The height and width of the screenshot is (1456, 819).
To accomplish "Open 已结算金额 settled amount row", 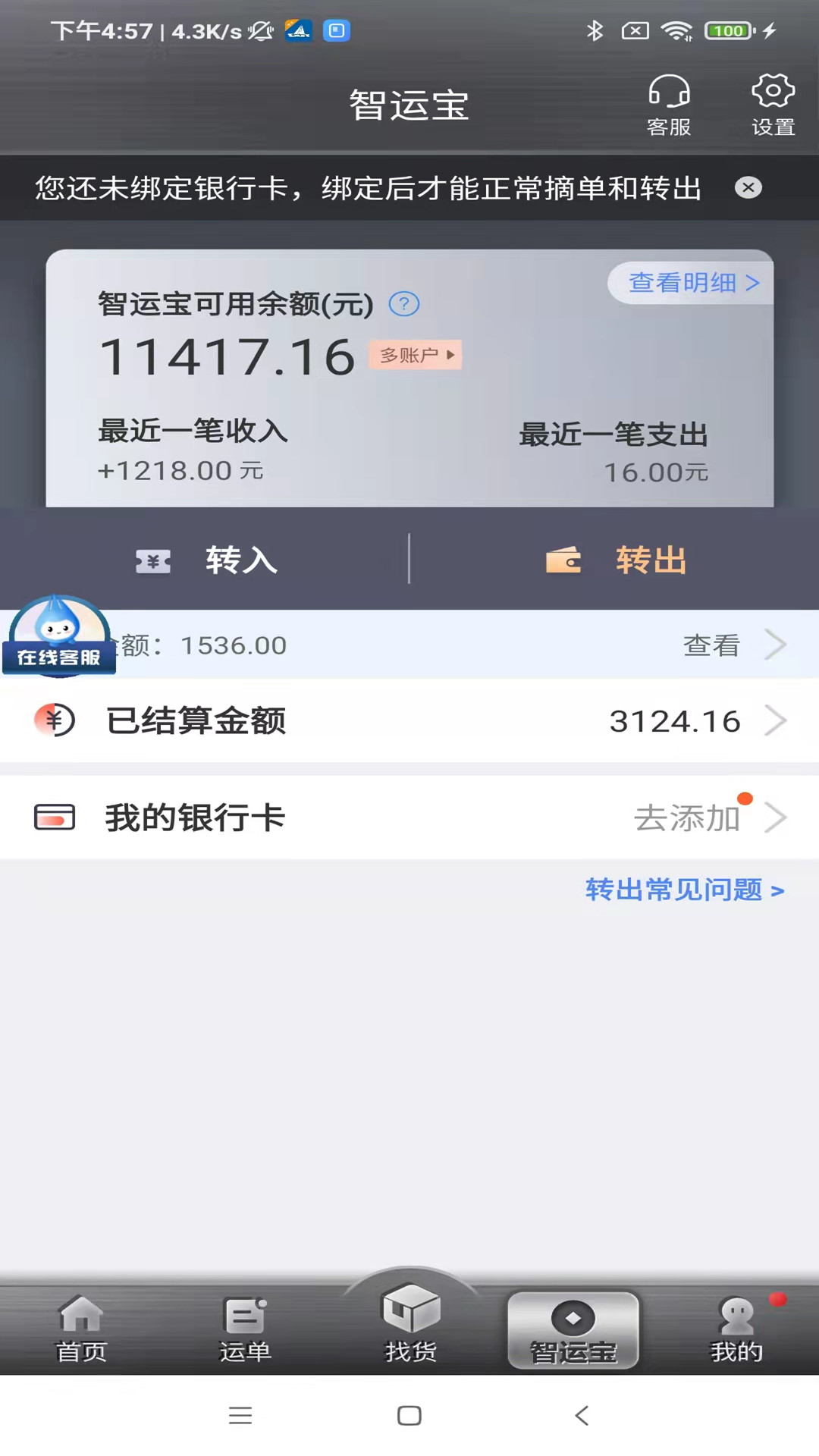I will tap(409, 720).
